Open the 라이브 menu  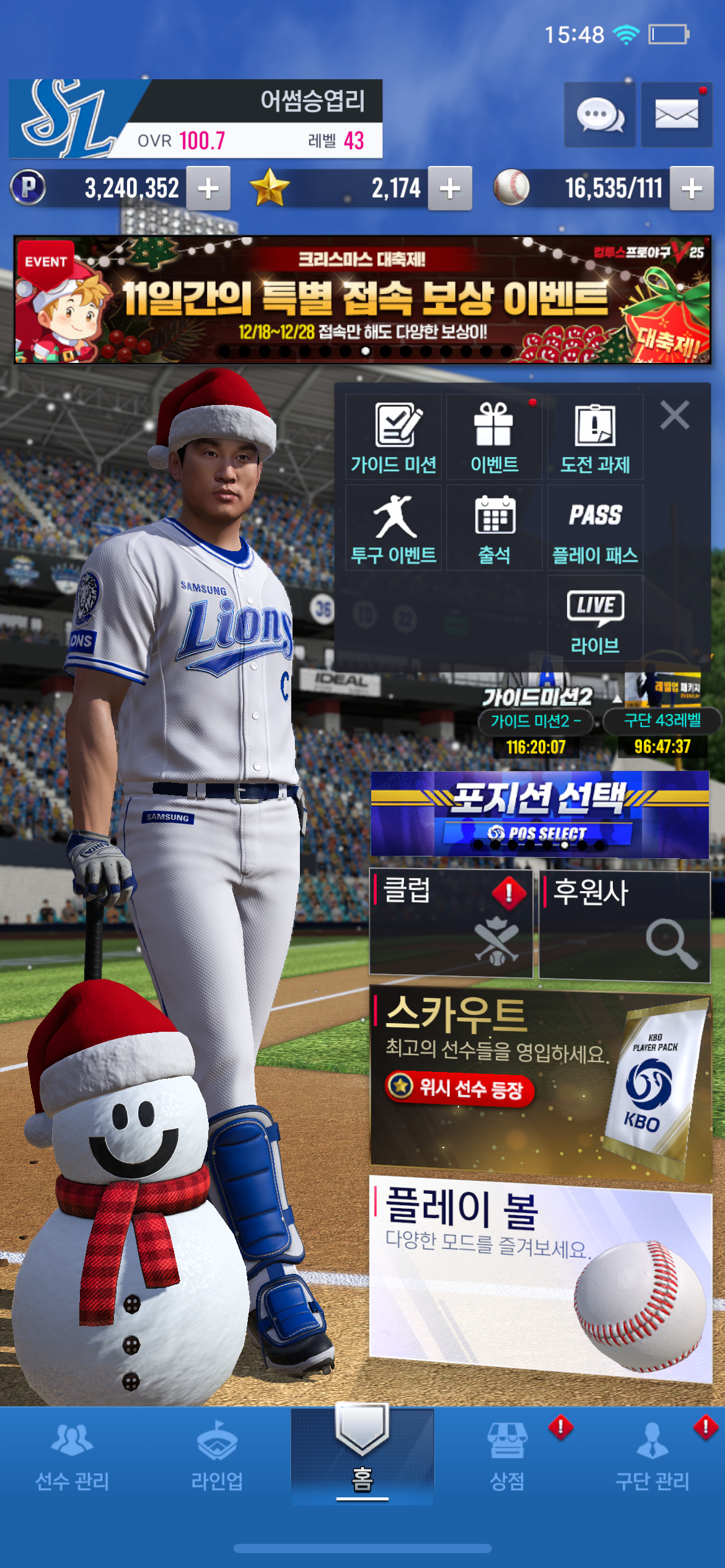pos(595,618)
